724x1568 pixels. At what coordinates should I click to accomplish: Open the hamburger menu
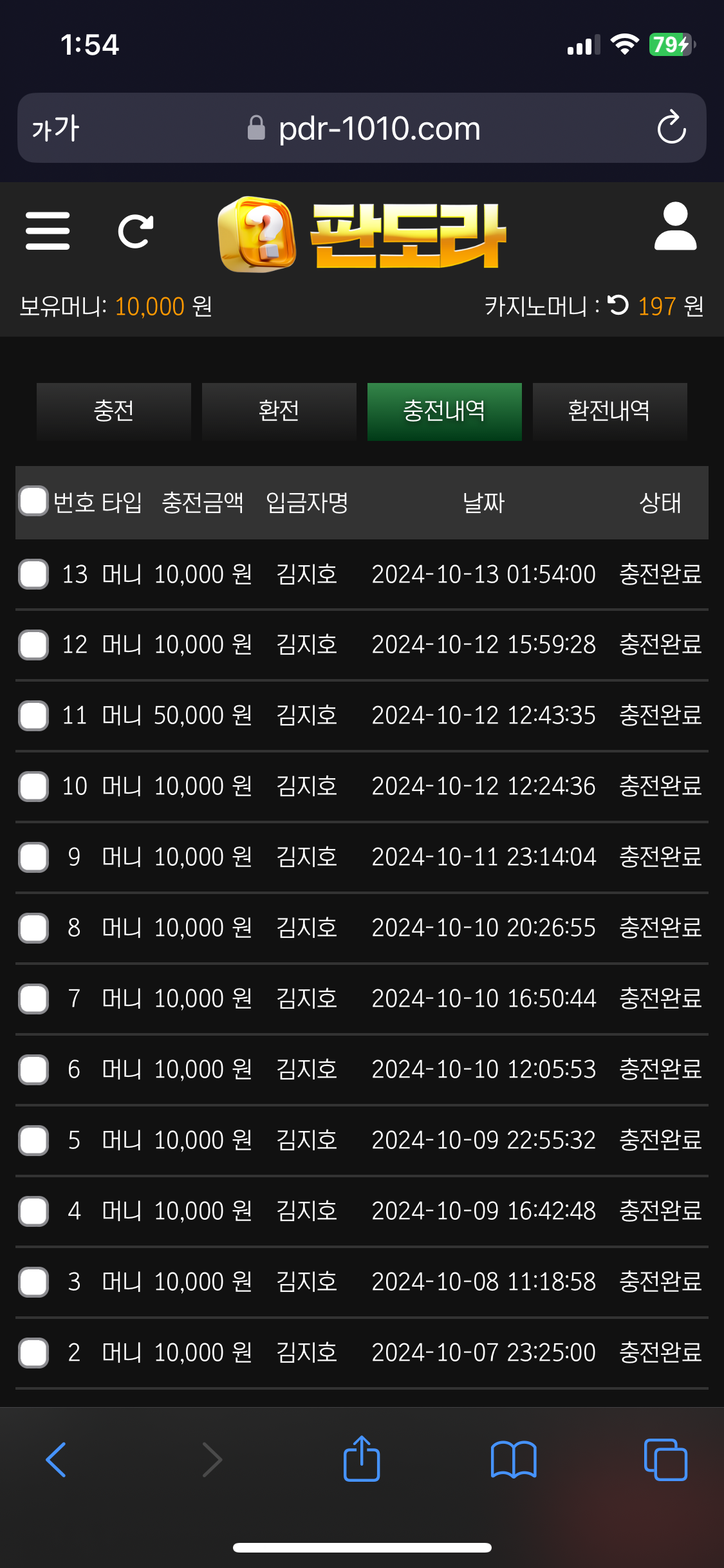click(x=48, y=231)
